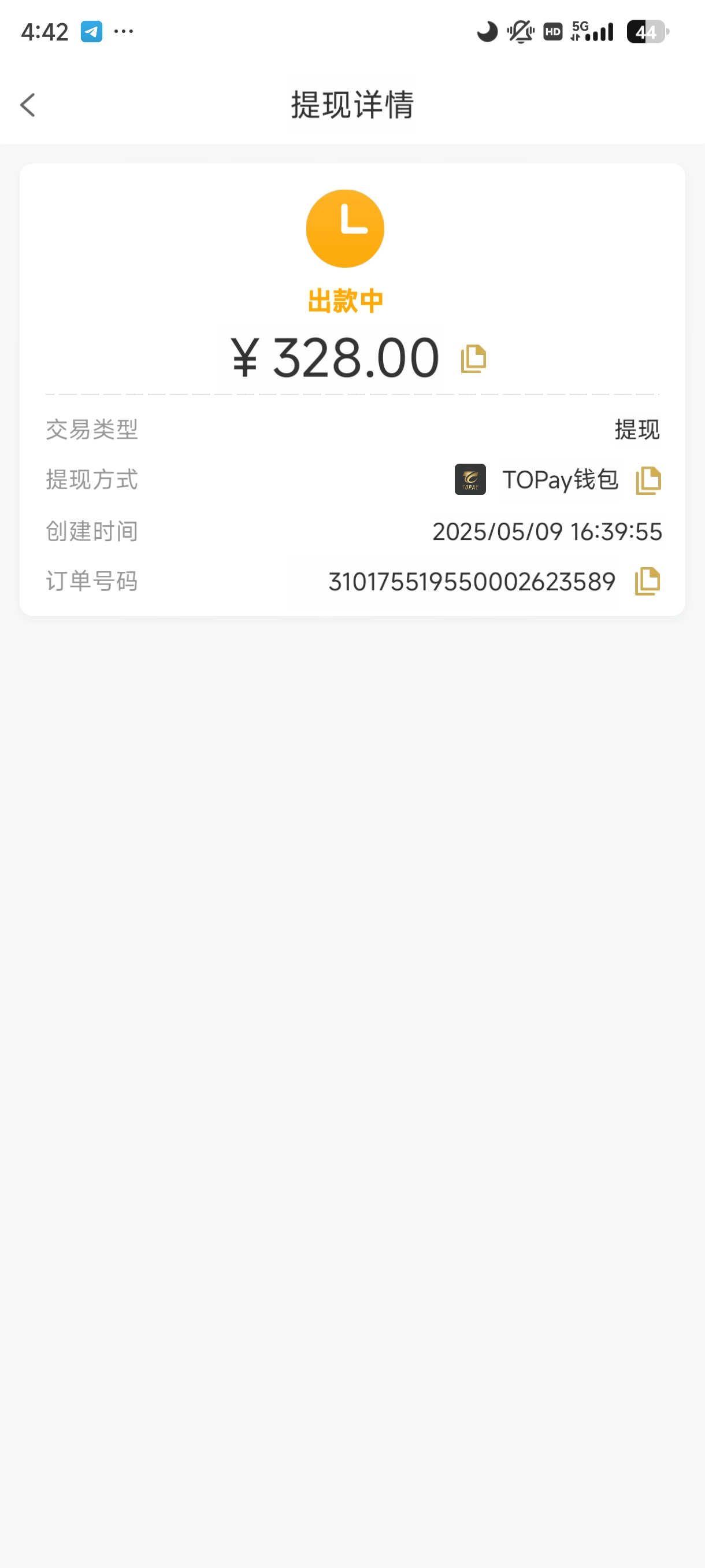Tap the 提现 transaction type value

pyautogui.click(x=636, y=430)
